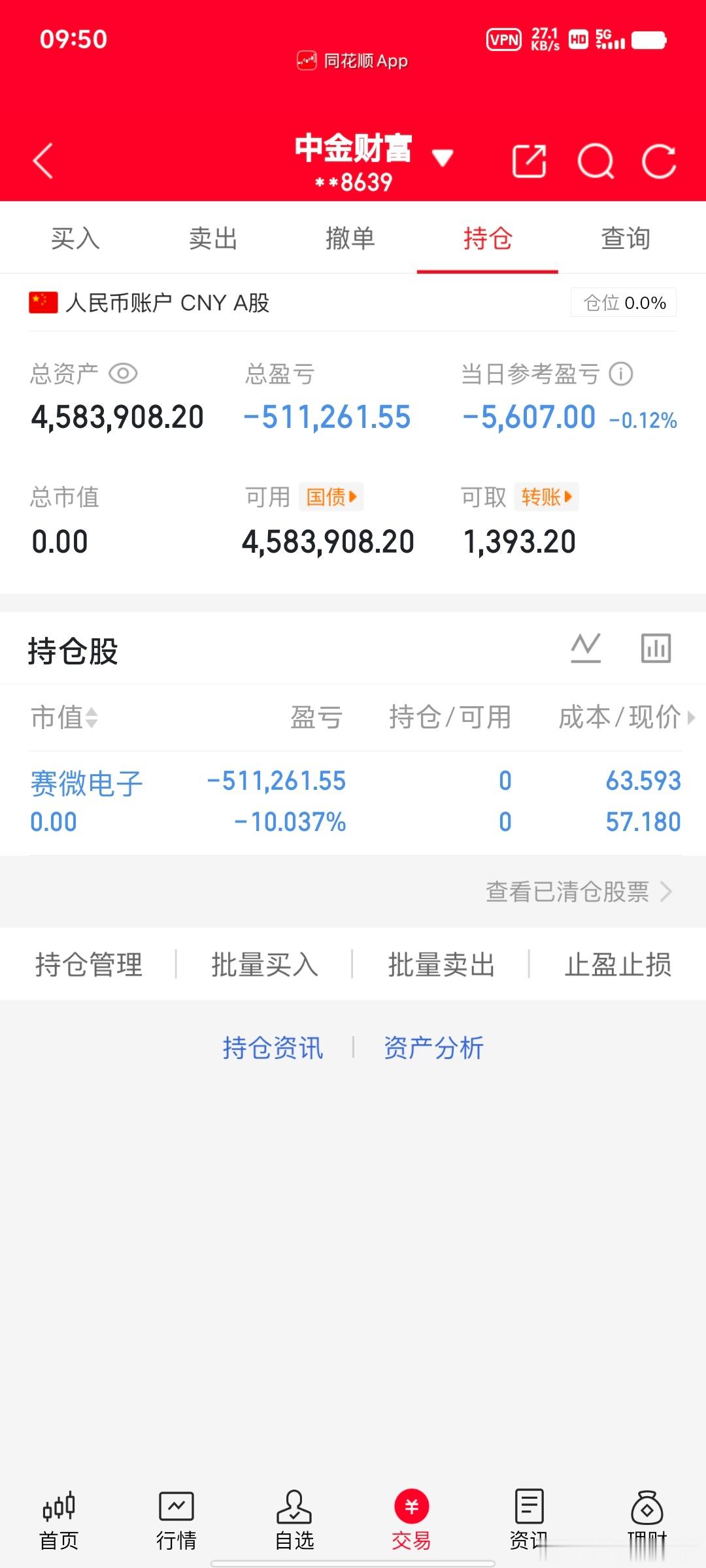Switch holdings to bar chart view
The height and width of the screenshot is (1568, 706).
[x=656, y=647]
